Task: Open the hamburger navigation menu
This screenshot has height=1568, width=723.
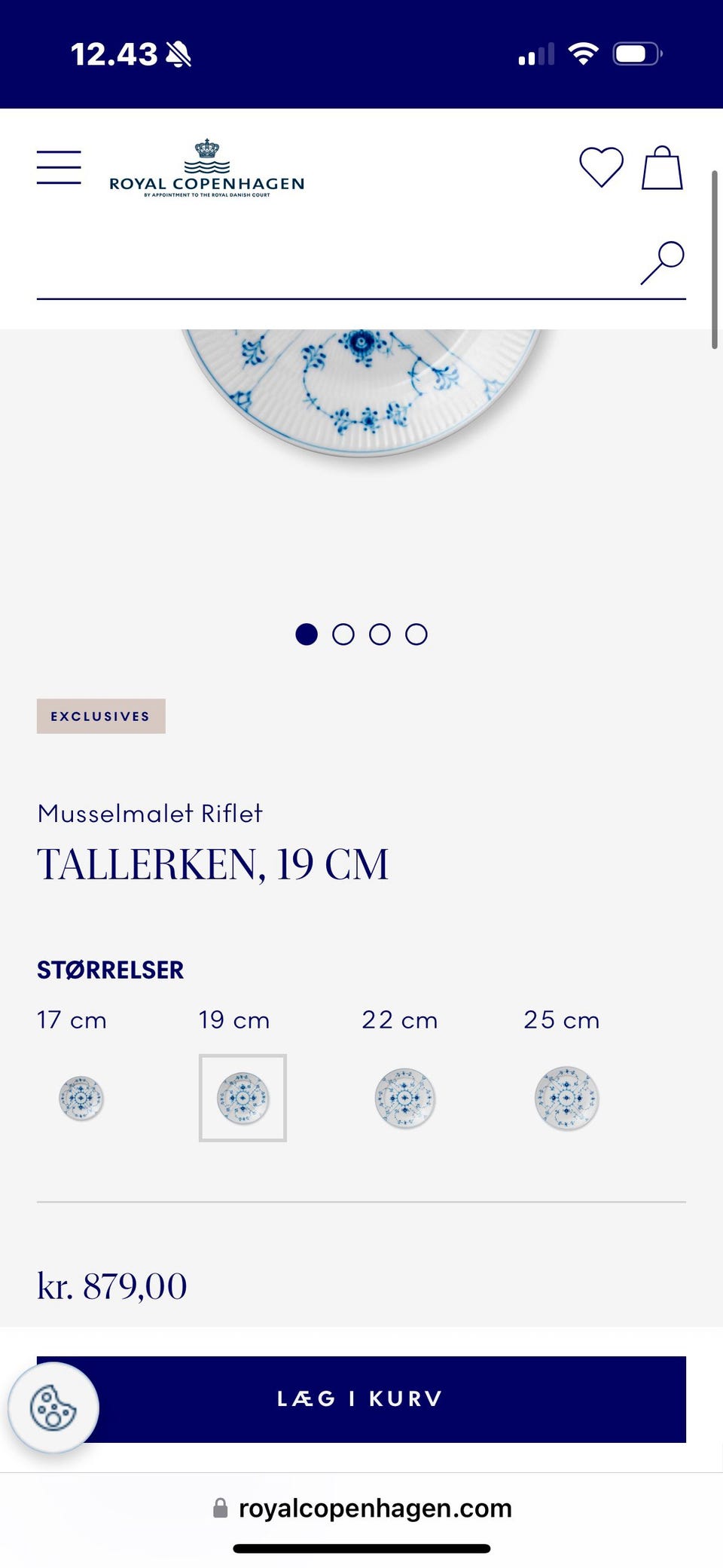Action: click(x=59, y=167)
